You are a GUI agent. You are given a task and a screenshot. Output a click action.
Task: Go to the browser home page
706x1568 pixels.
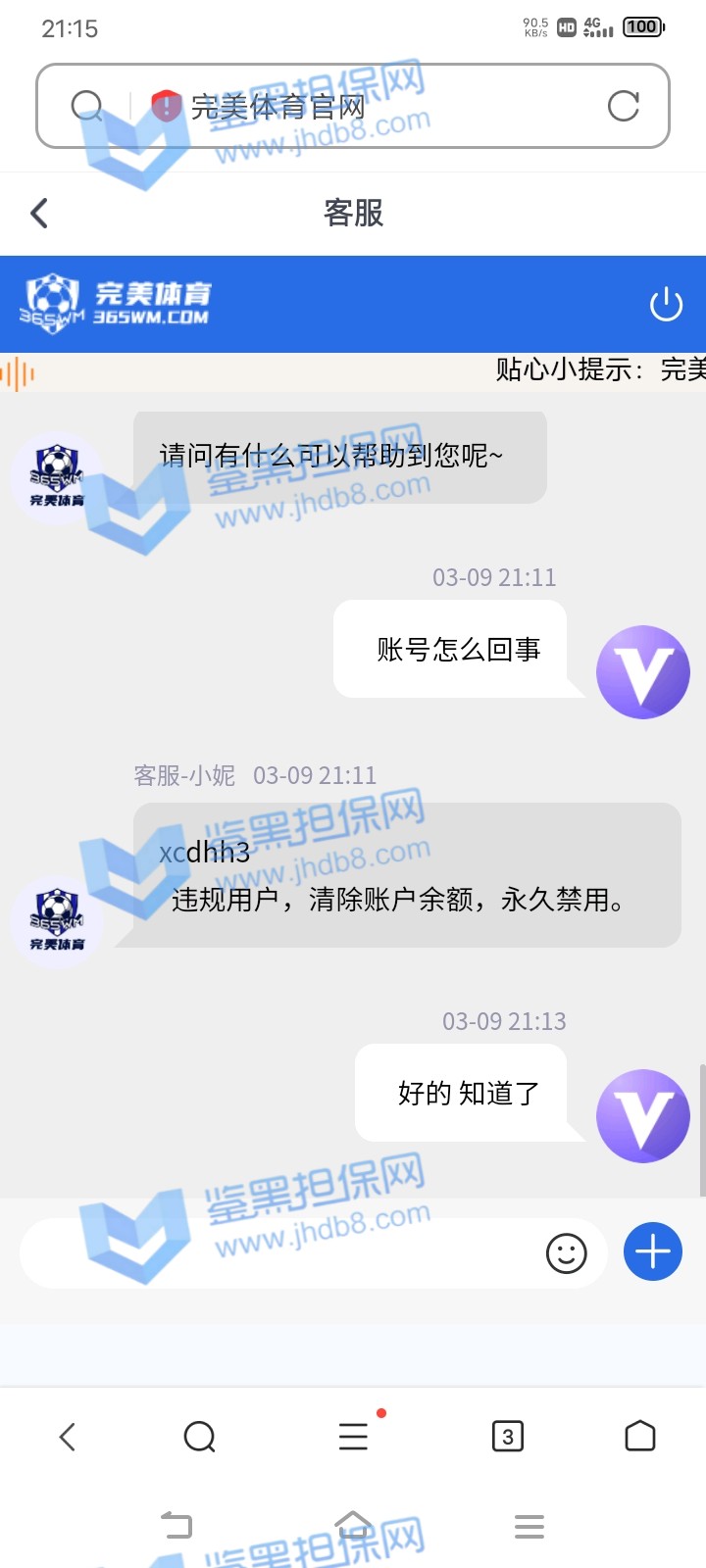639,1436
